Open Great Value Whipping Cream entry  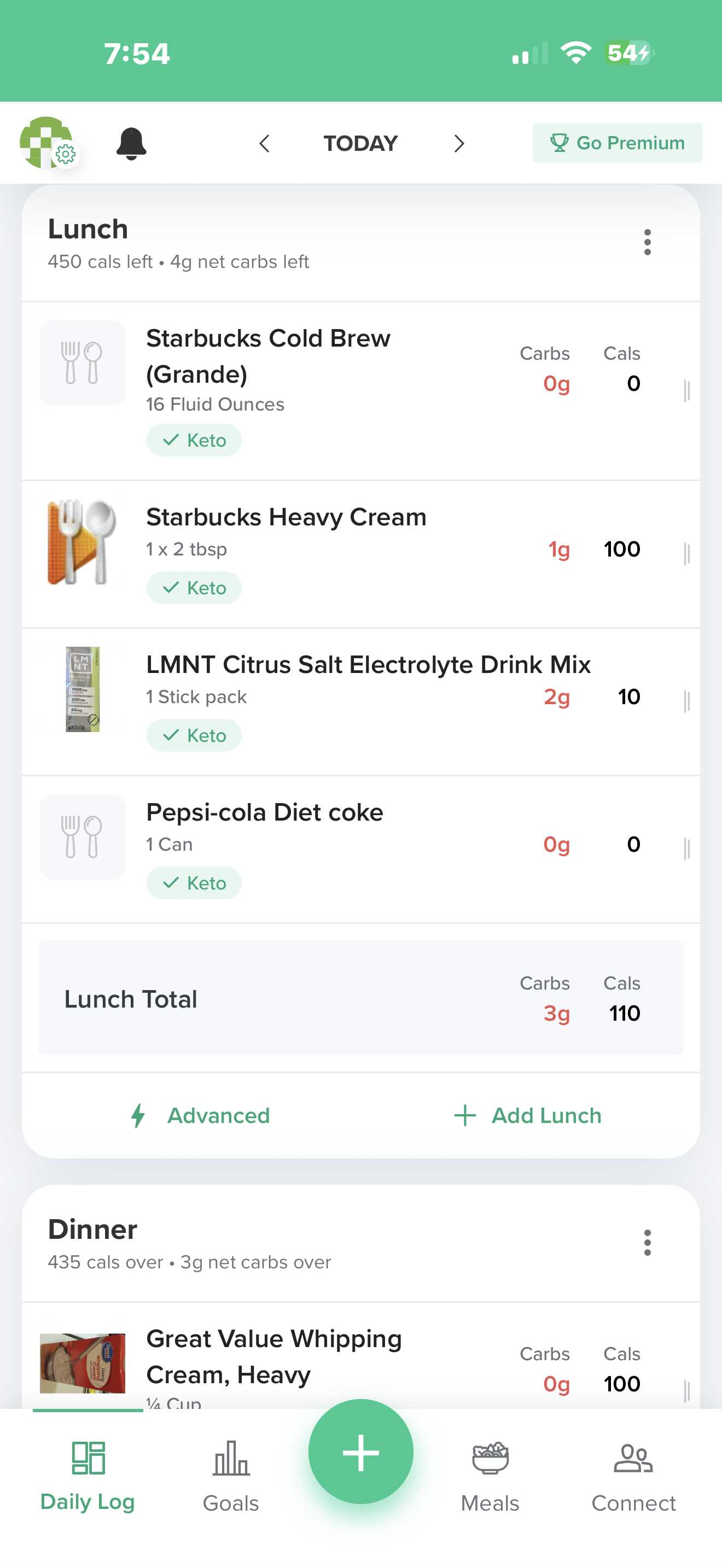[x=274, y=1356]
